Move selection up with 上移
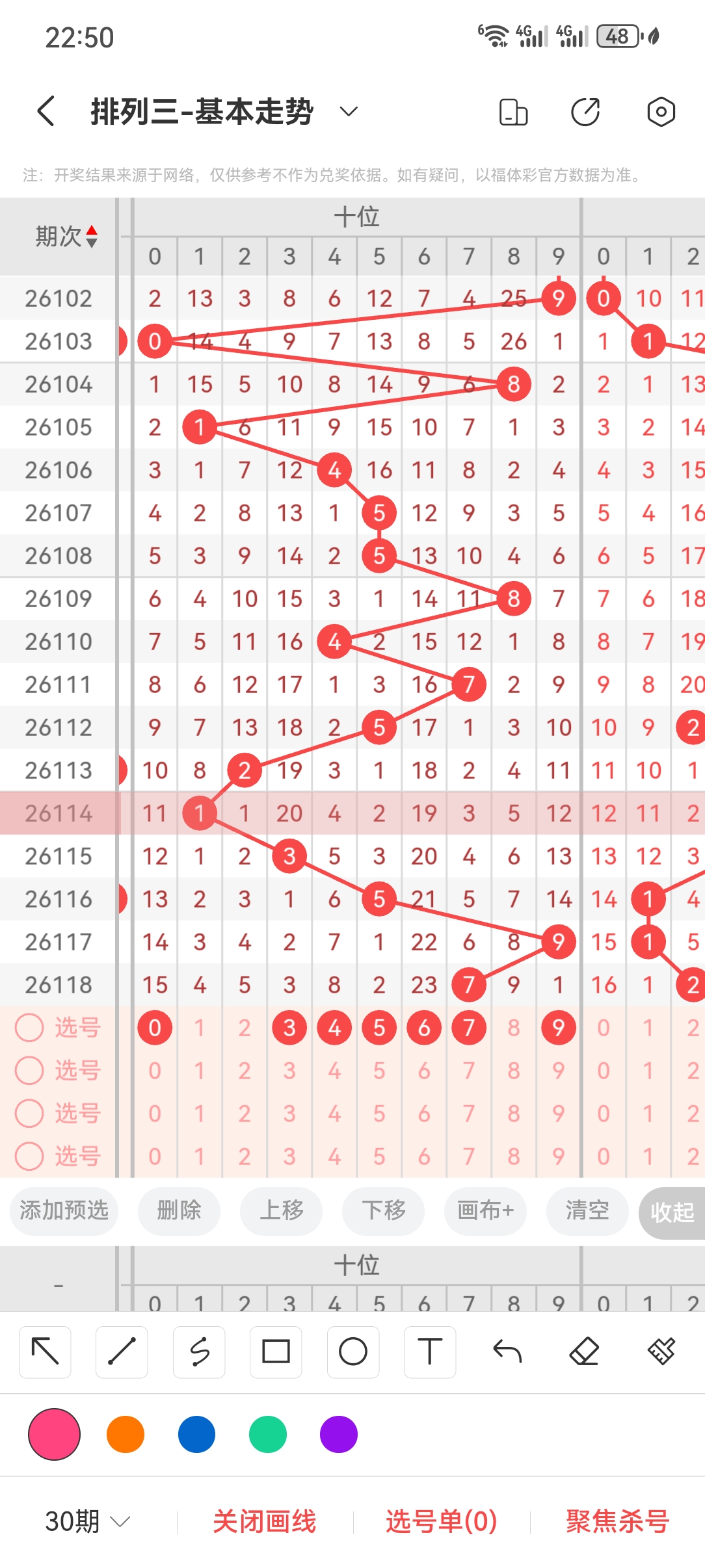705x1568 pixels. coord(281,1210)
